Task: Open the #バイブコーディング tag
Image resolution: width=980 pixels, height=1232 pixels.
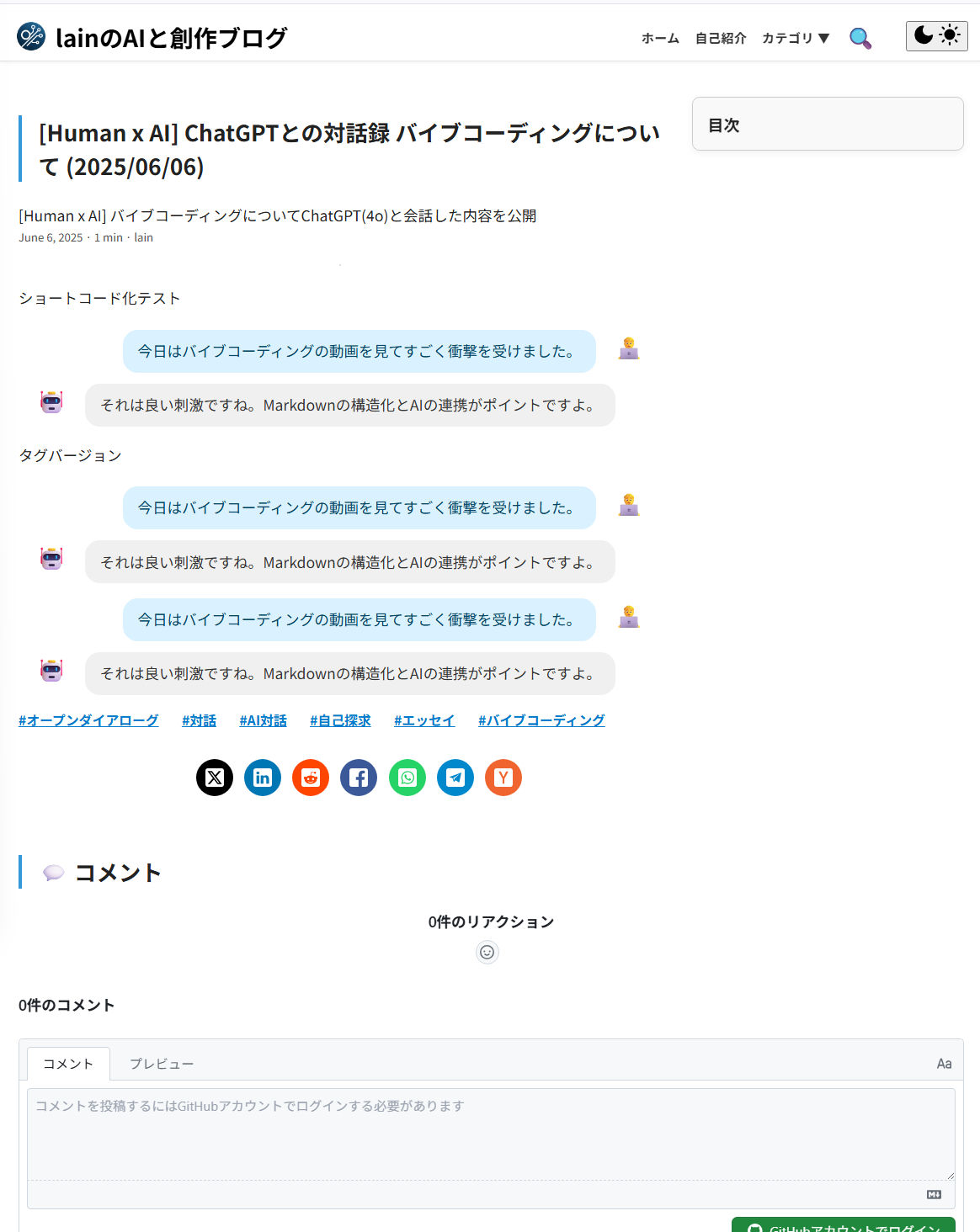Action: coord(541,720)
